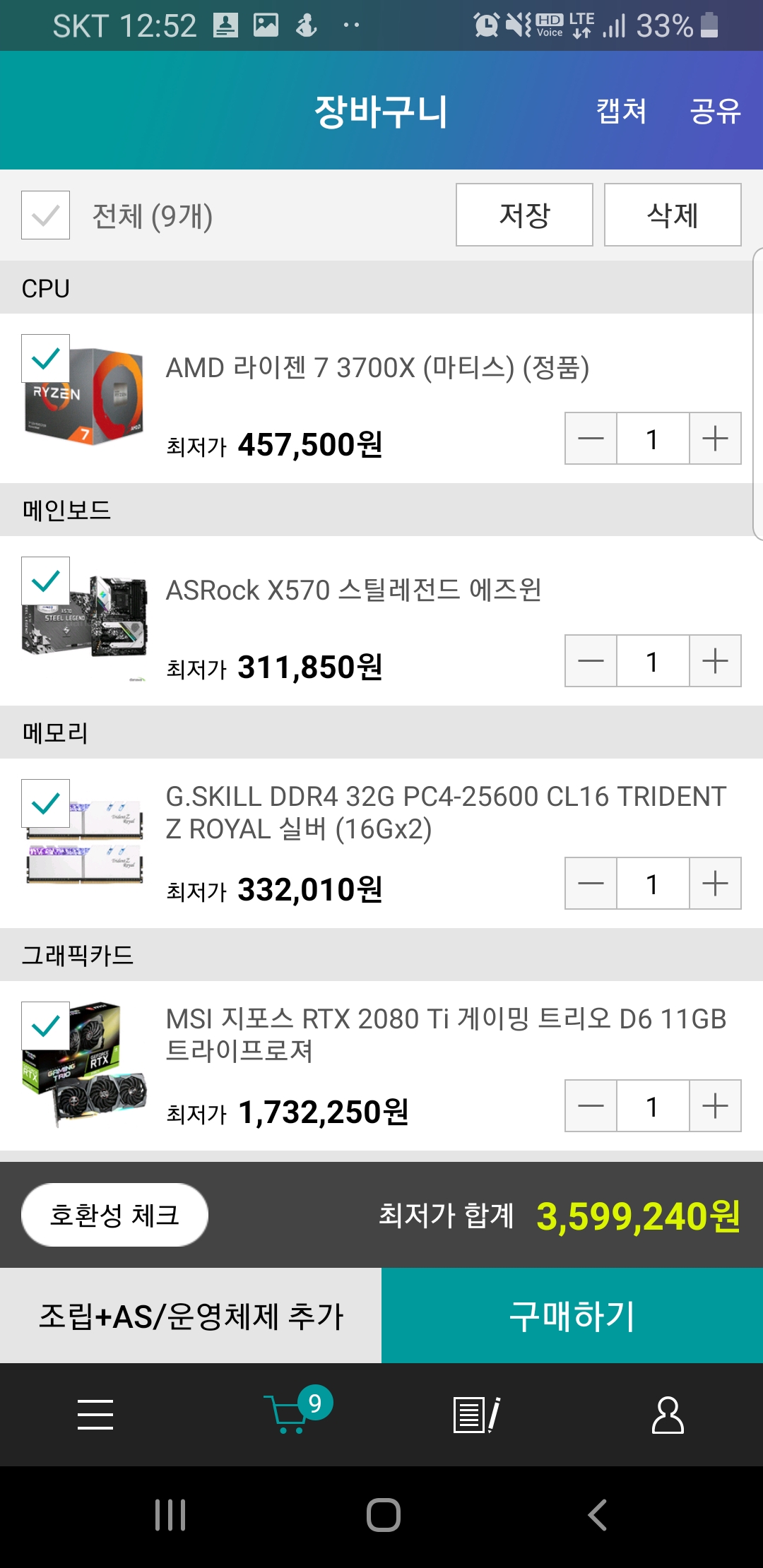Open the hamburger menu in bottom bar

[95, 1415]
